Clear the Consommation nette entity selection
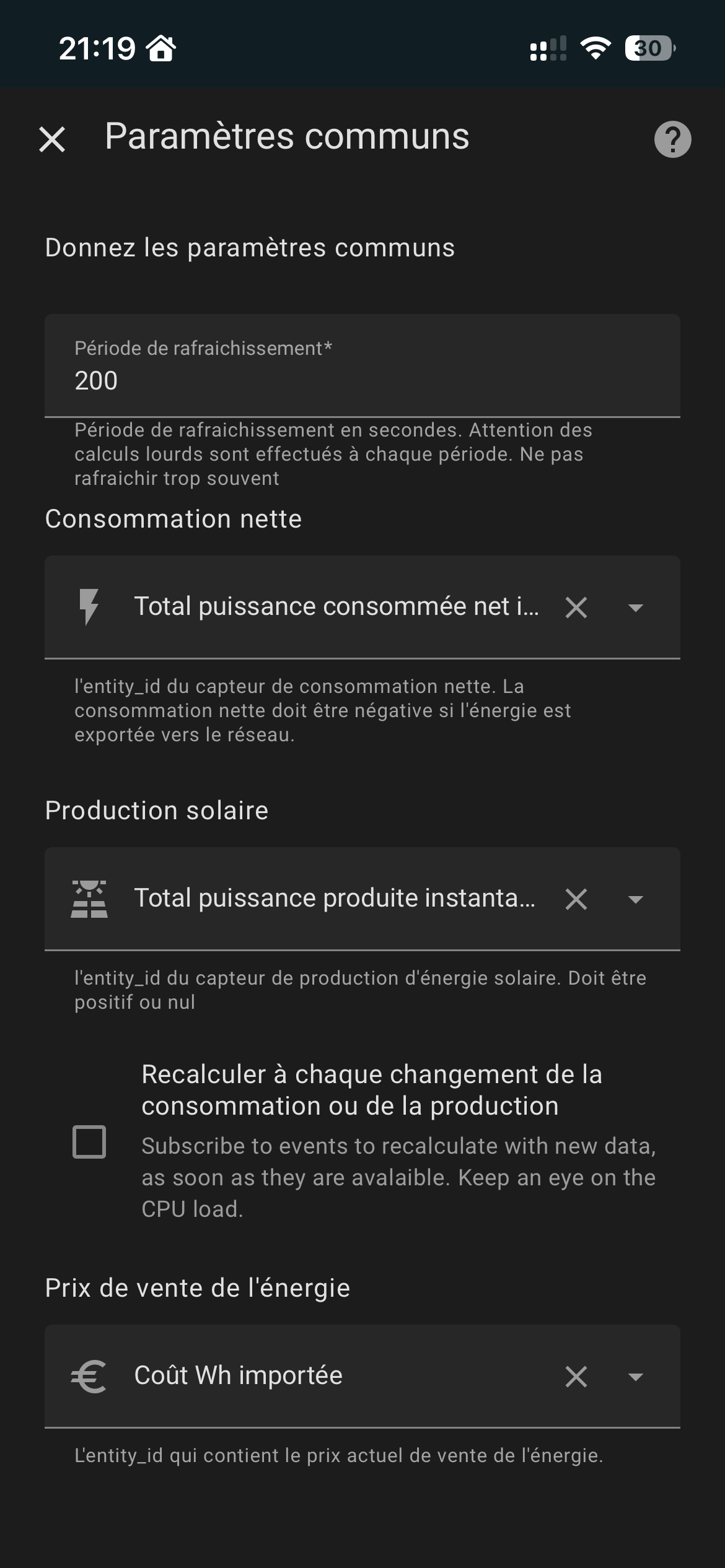 [576, 608]
